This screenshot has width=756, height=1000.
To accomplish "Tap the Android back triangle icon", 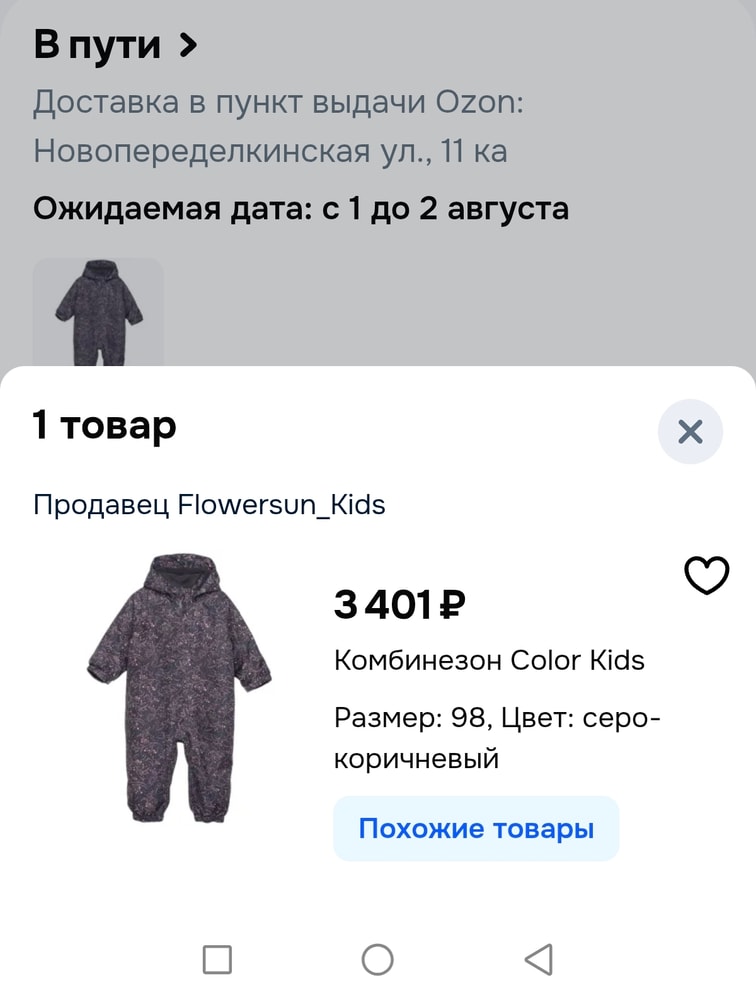I will 537,958.
